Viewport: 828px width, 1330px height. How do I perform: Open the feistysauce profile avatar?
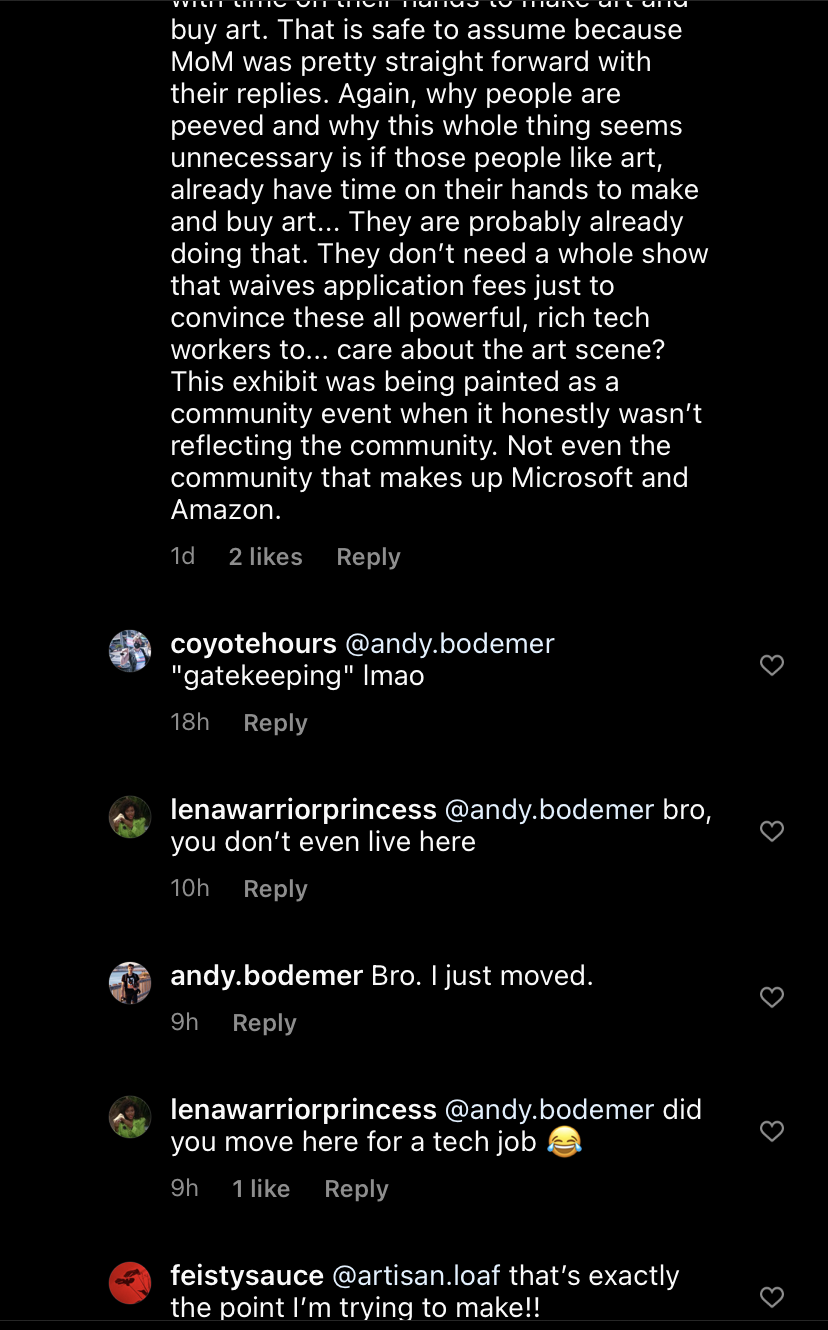[x=130, y=1283]
